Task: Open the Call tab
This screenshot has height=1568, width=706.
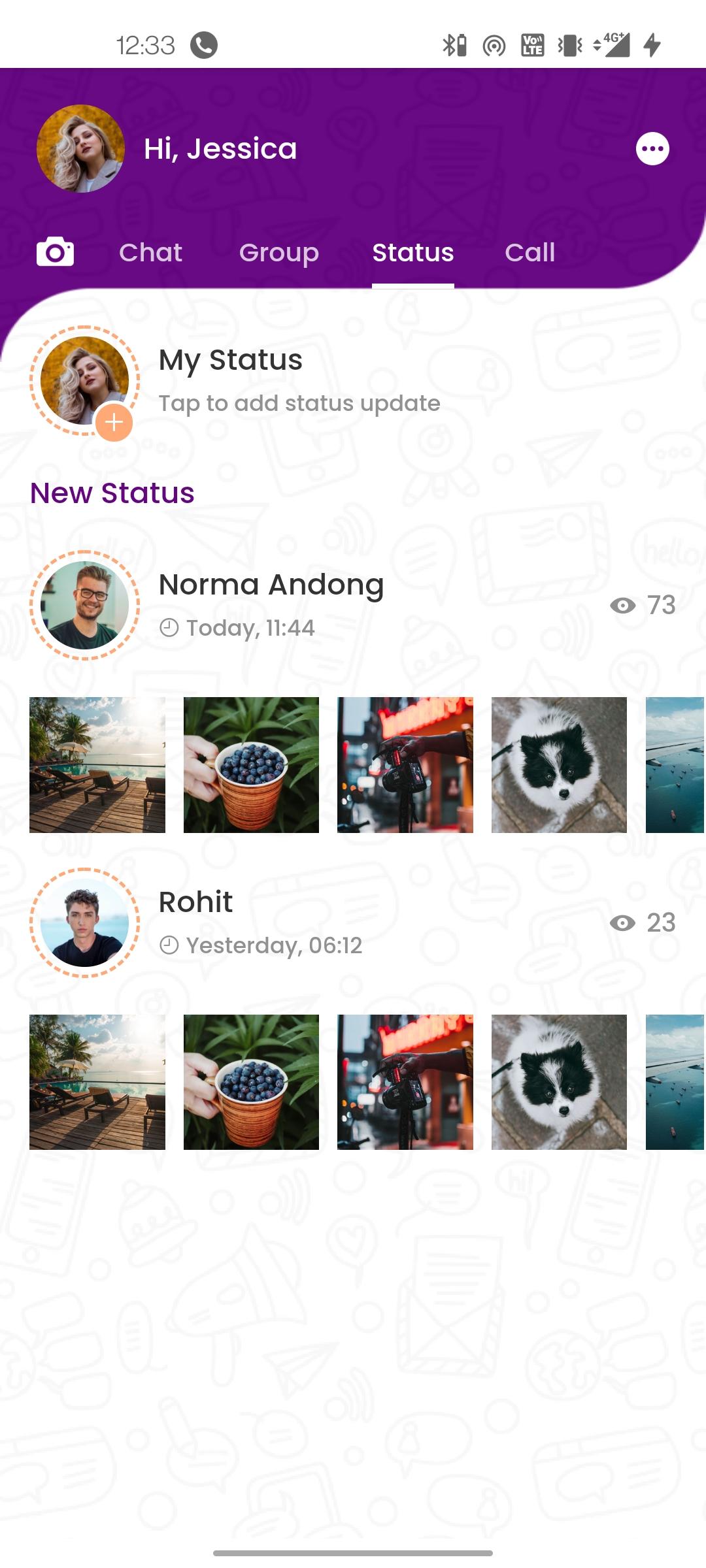Action: tap(530, 253)
